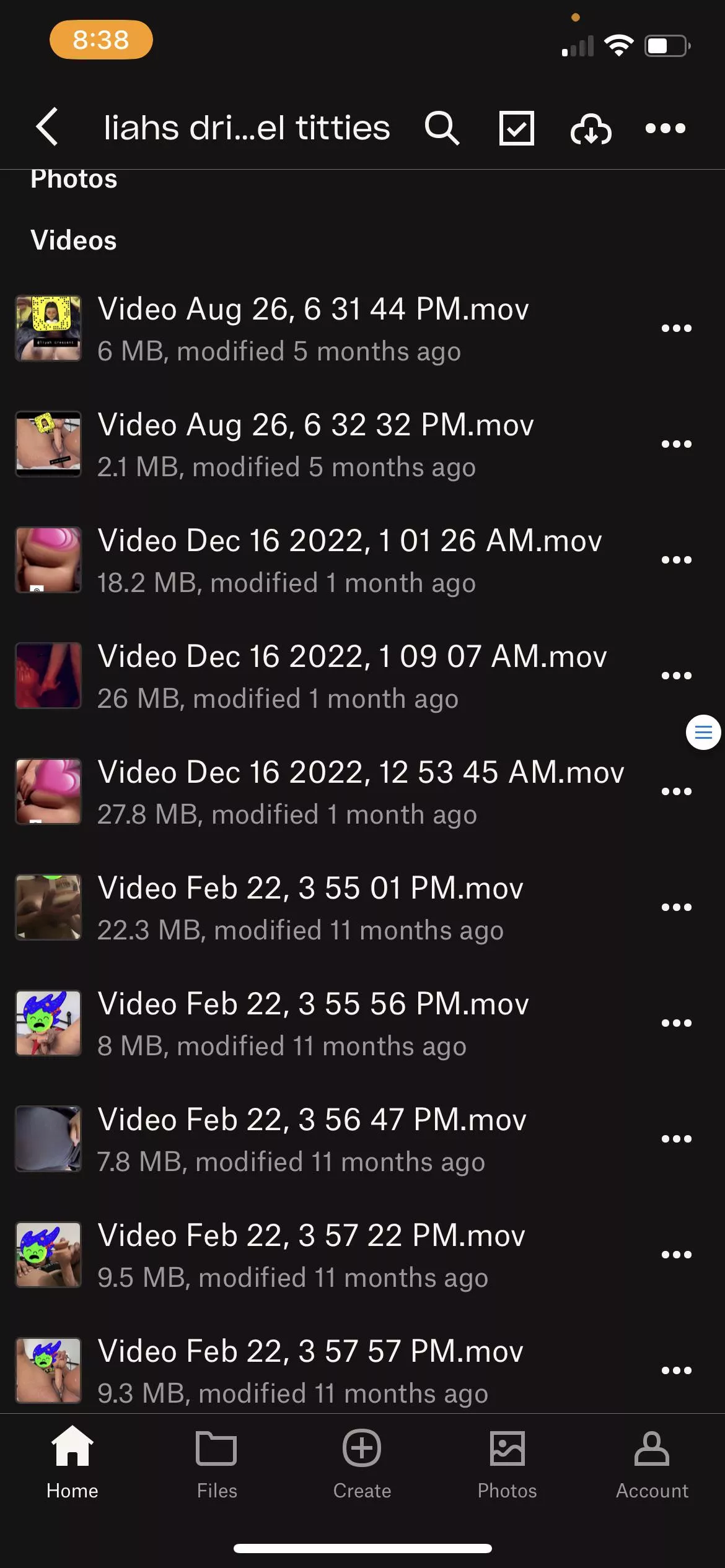Screen dimensions: 725x1568
Task: Open the folder overflow menu
Action: (665, 128)
